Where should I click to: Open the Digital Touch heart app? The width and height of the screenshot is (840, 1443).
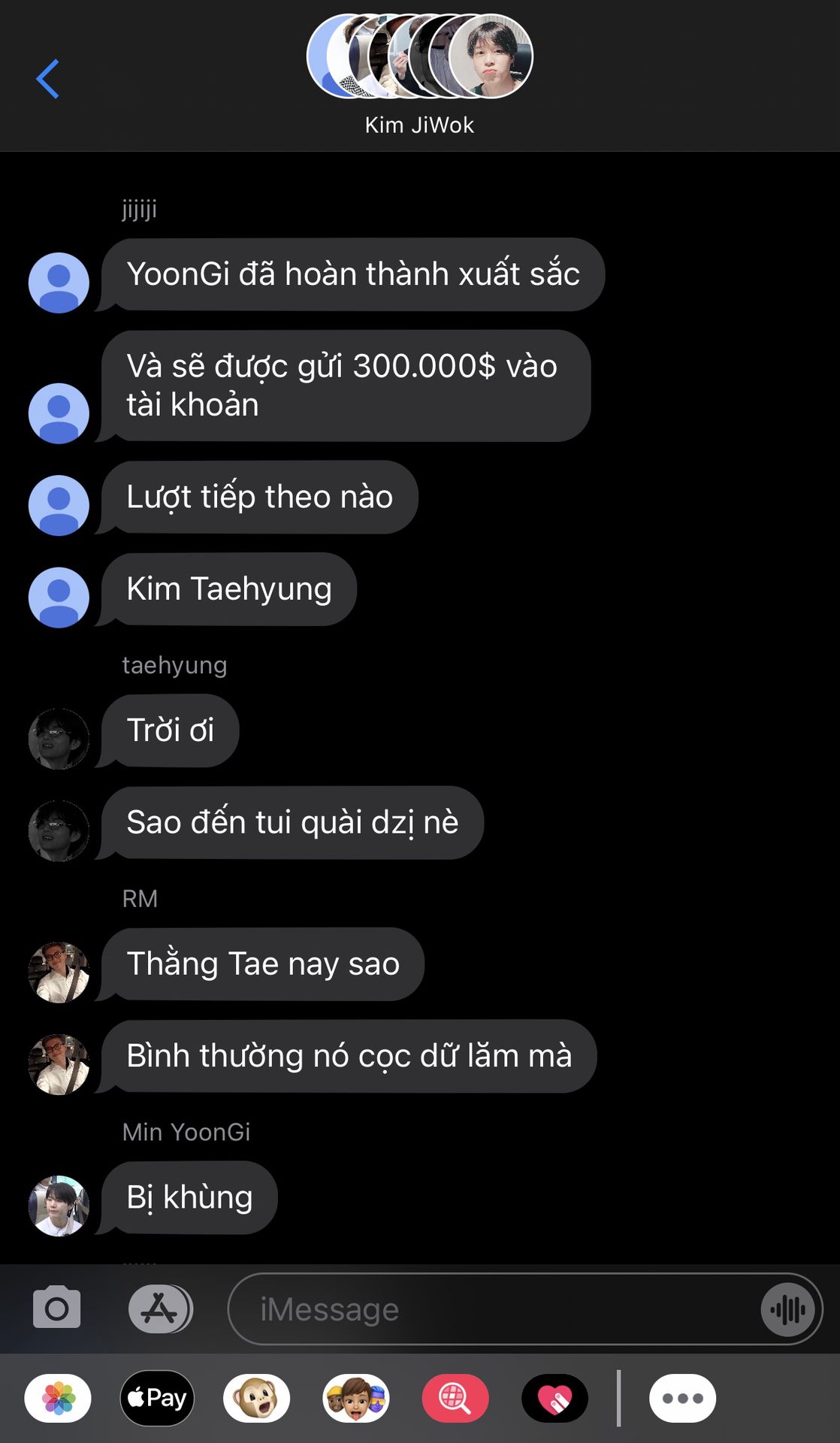[554, 1398]
